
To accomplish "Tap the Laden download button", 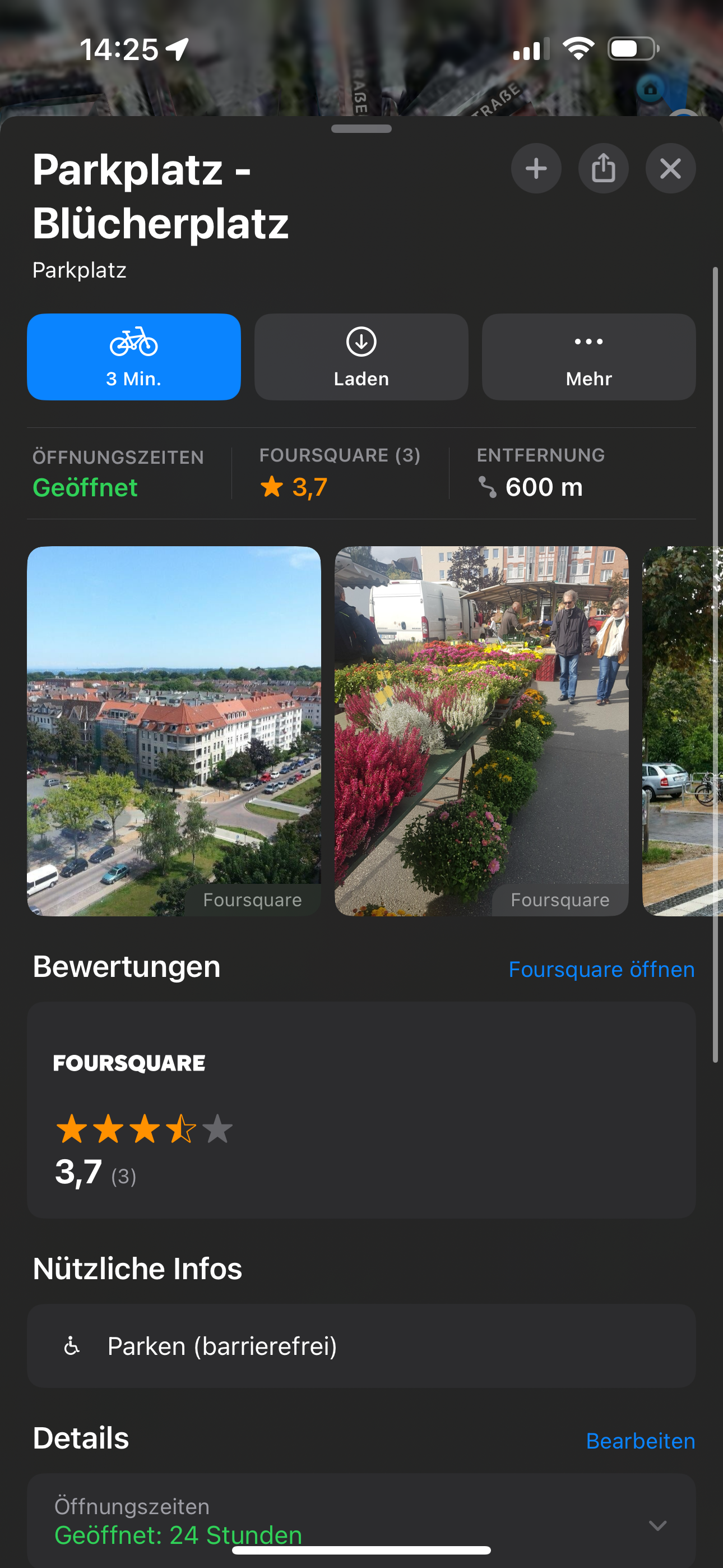I will (361, 357).
